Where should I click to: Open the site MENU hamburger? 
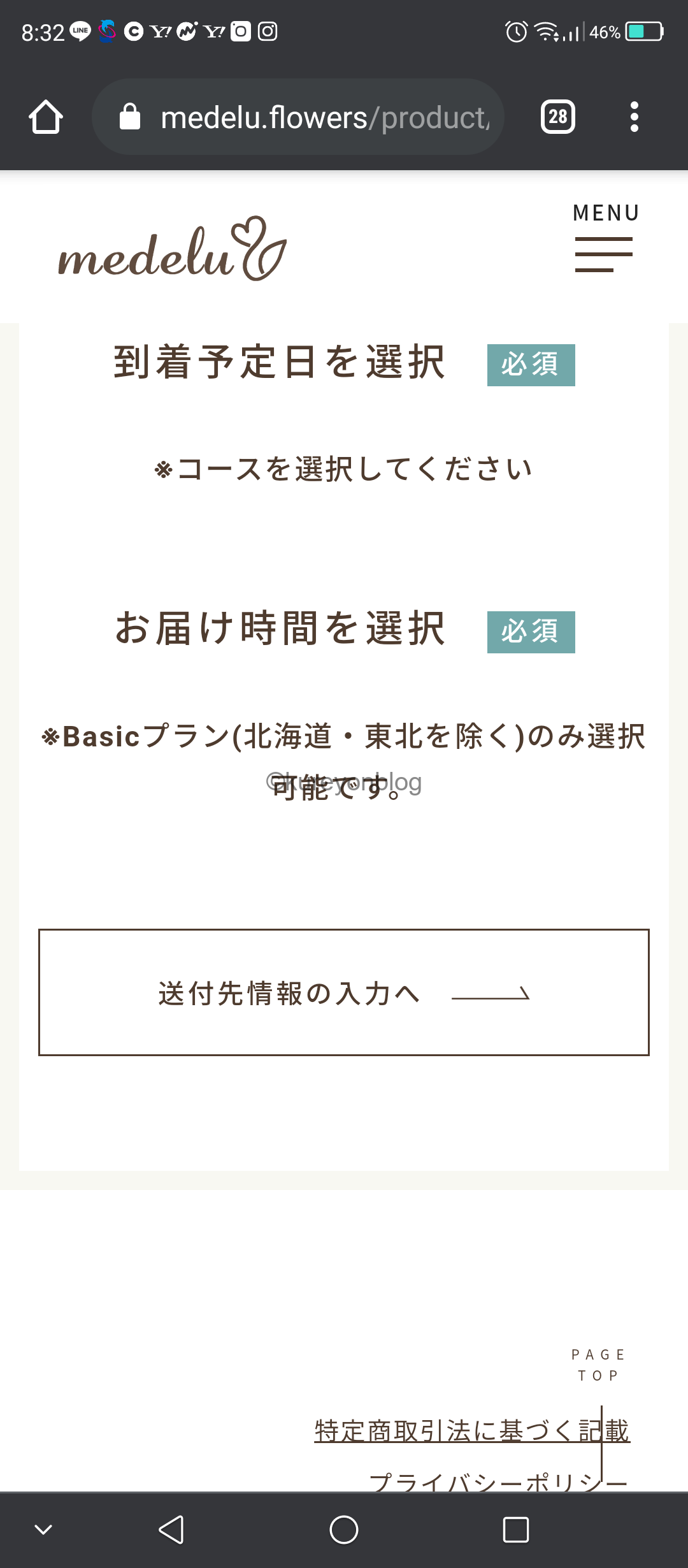[605, 237]
